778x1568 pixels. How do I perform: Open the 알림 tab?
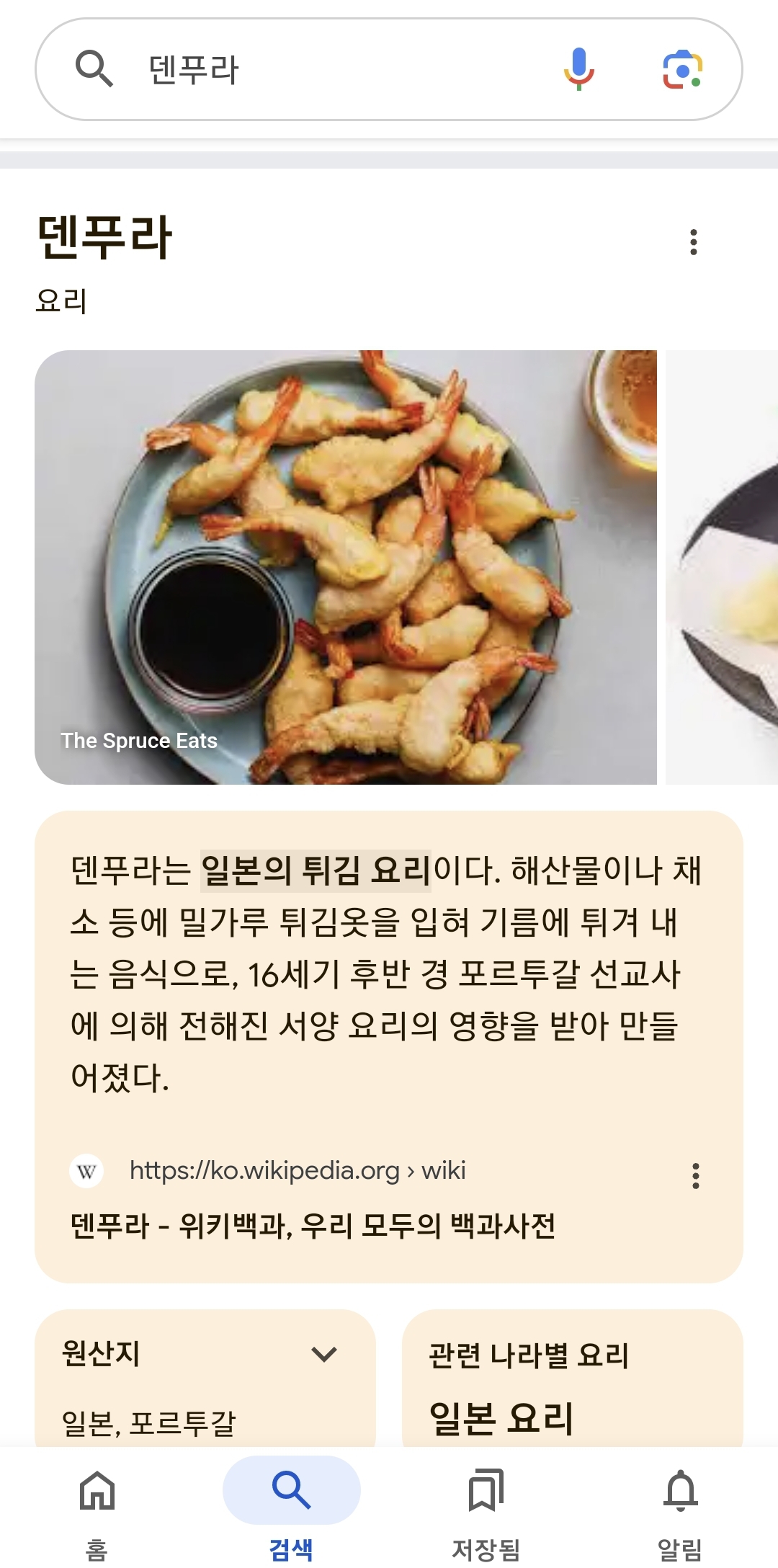680,1506
